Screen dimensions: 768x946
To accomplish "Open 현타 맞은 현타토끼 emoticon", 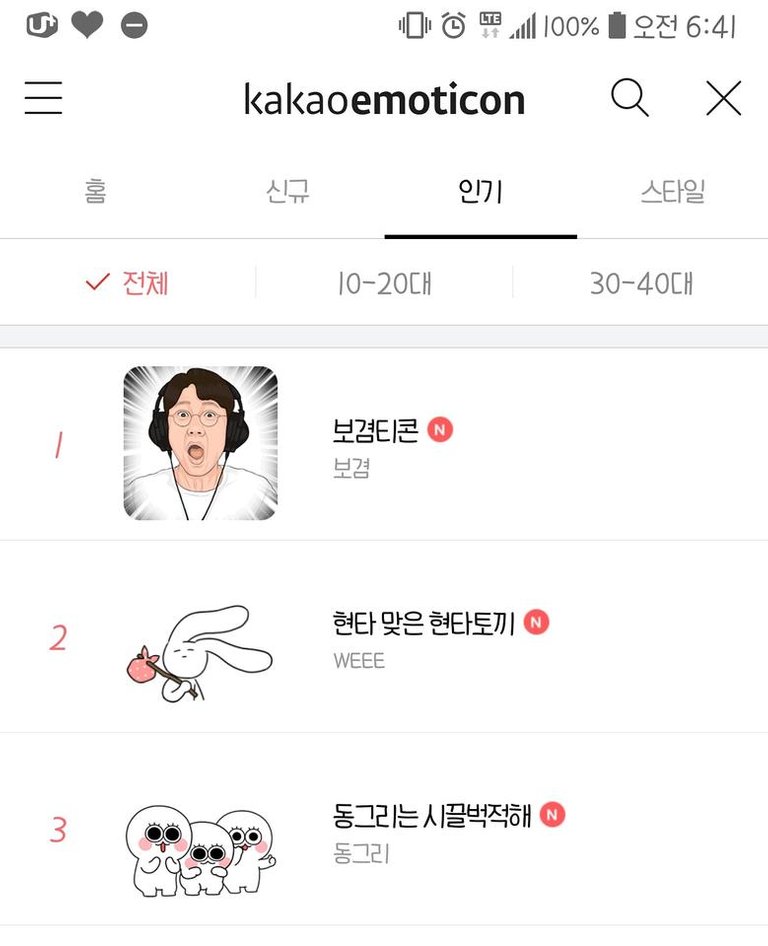I will 422,636.
